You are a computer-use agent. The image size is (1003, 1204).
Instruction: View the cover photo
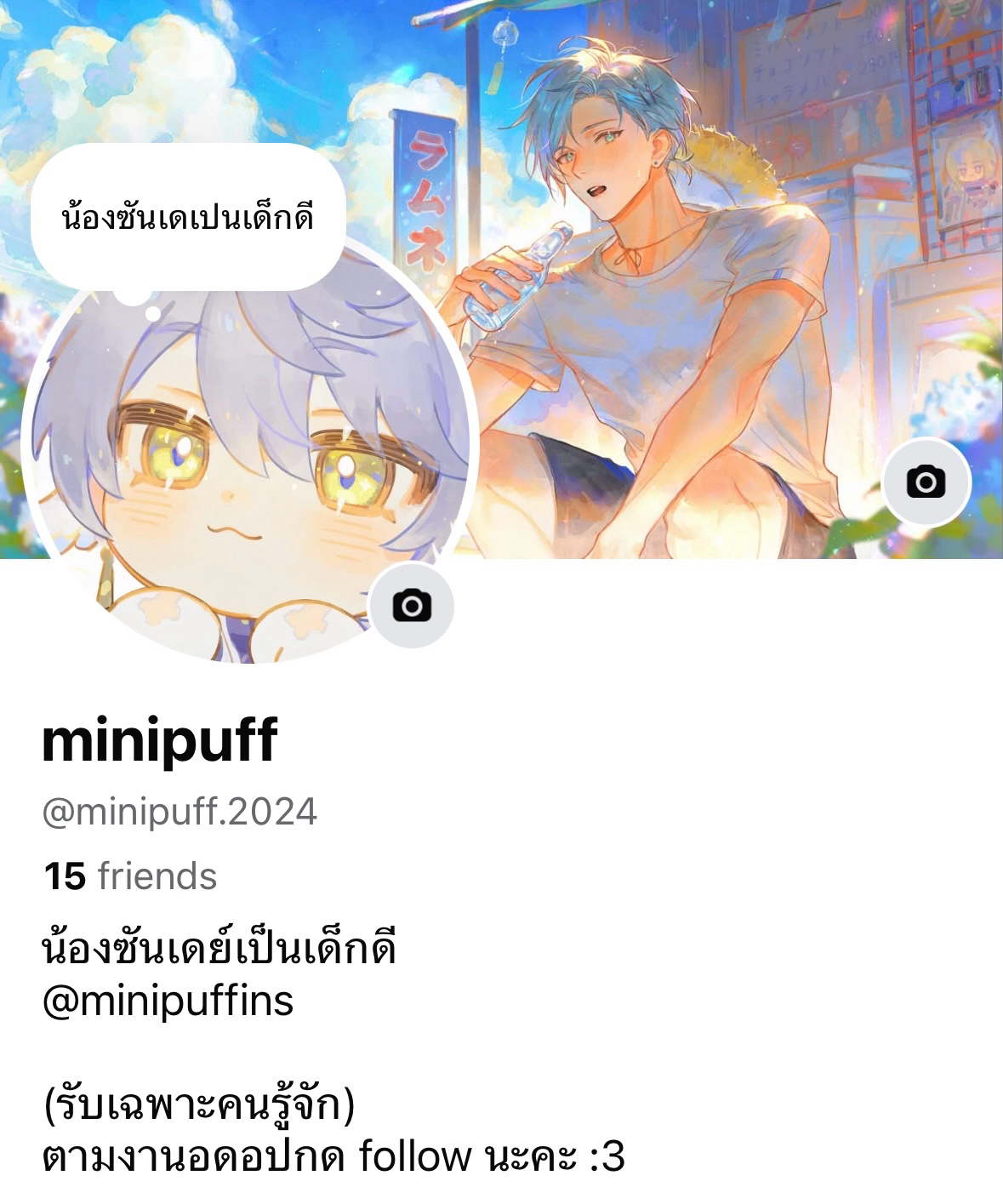(681, 255)
